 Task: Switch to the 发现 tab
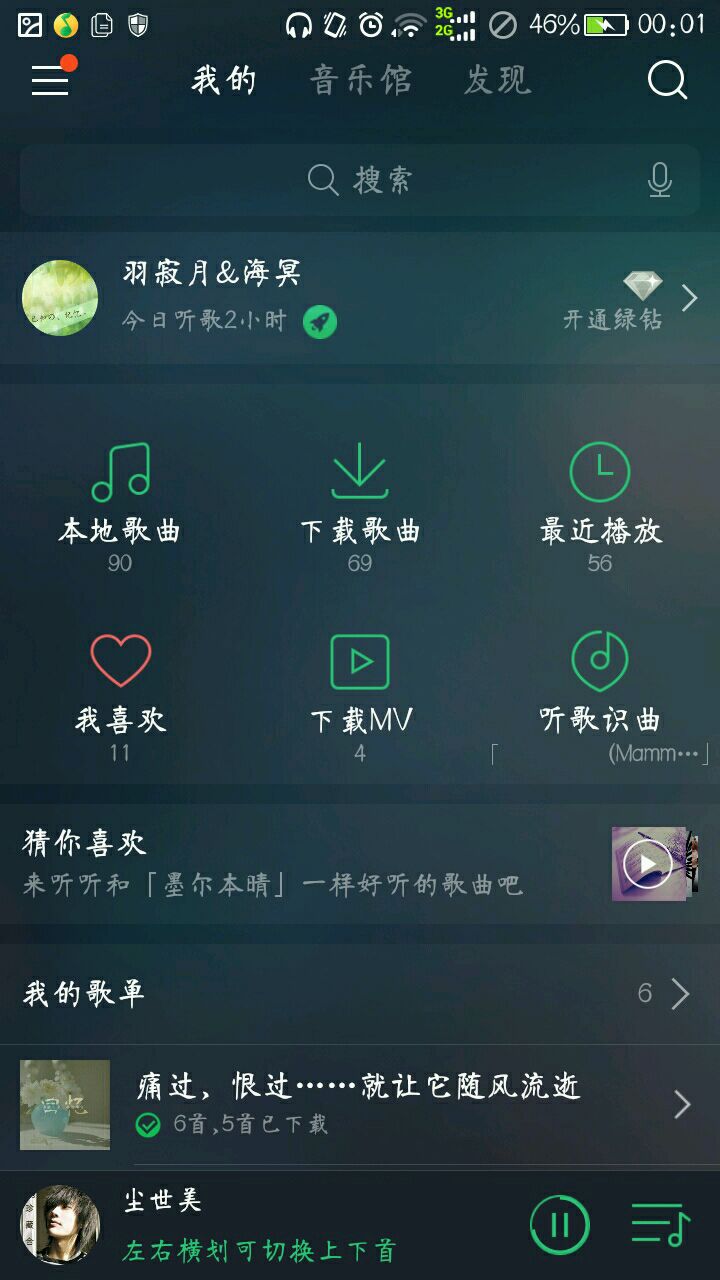[497, 80]
